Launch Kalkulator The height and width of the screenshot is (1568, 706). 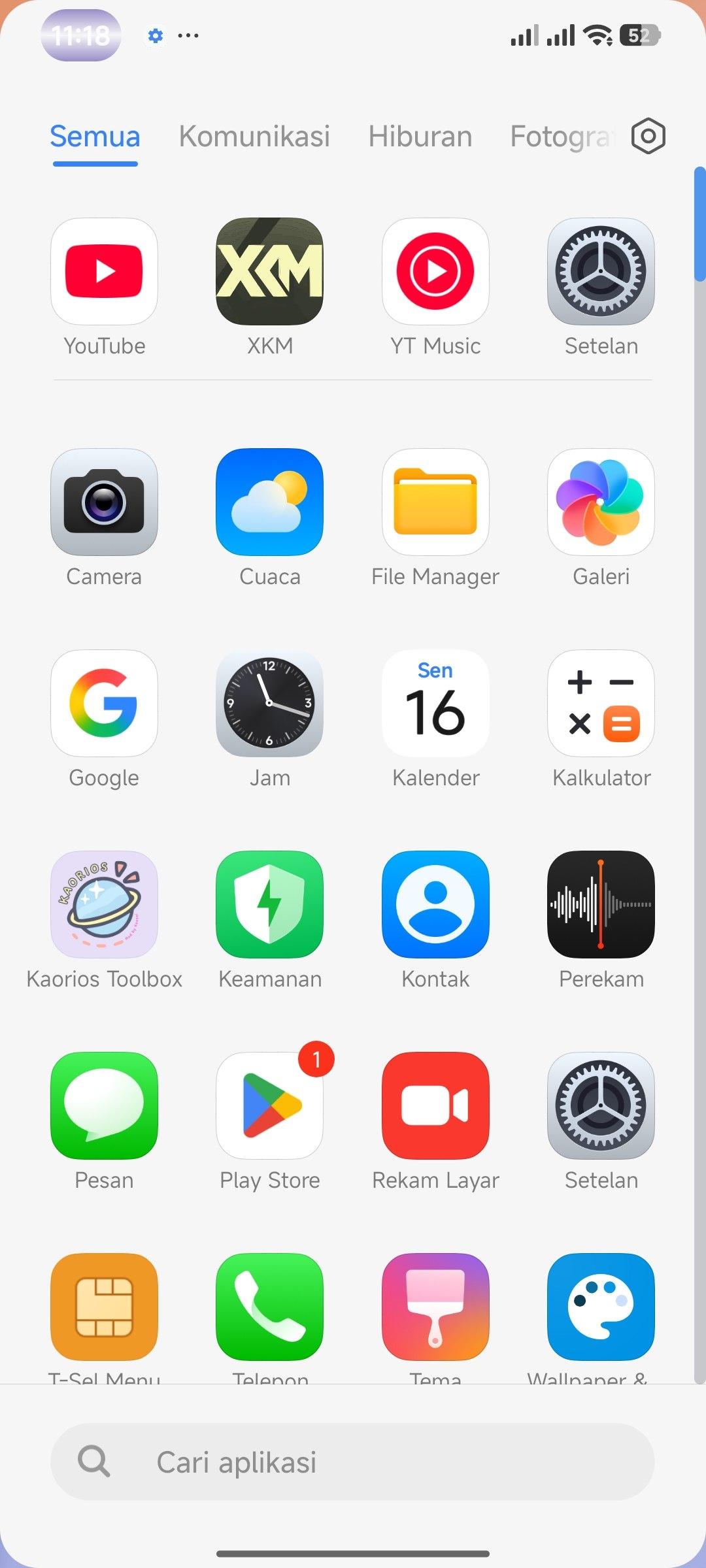click(x=601, y=703)
